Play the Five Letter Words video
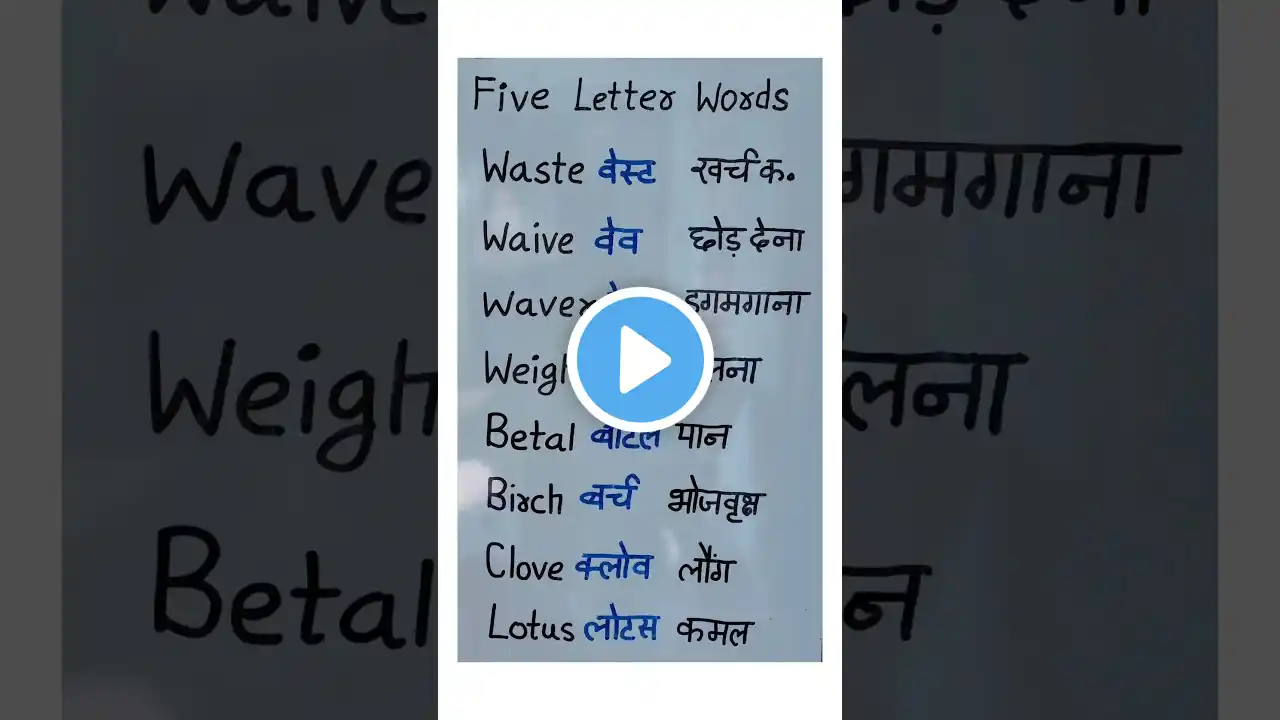The width and height of the screenshot is (1280, 720). (640, 360)
